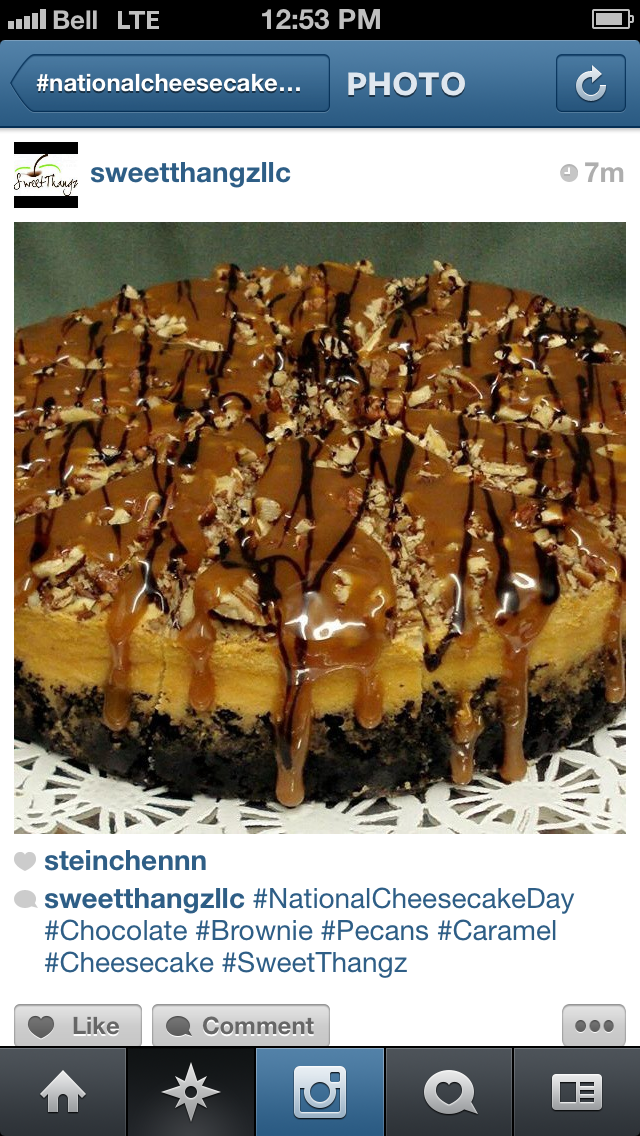View the cheesecake photo
The image size is (640, 1136).
point(320,528)
